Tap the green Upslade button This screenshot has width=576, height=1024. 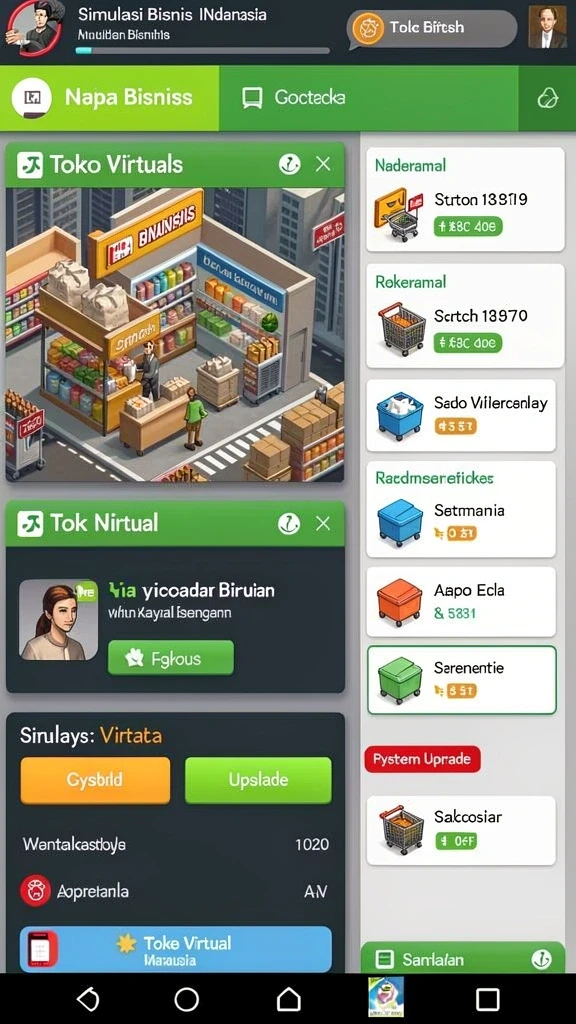point(258,780)
